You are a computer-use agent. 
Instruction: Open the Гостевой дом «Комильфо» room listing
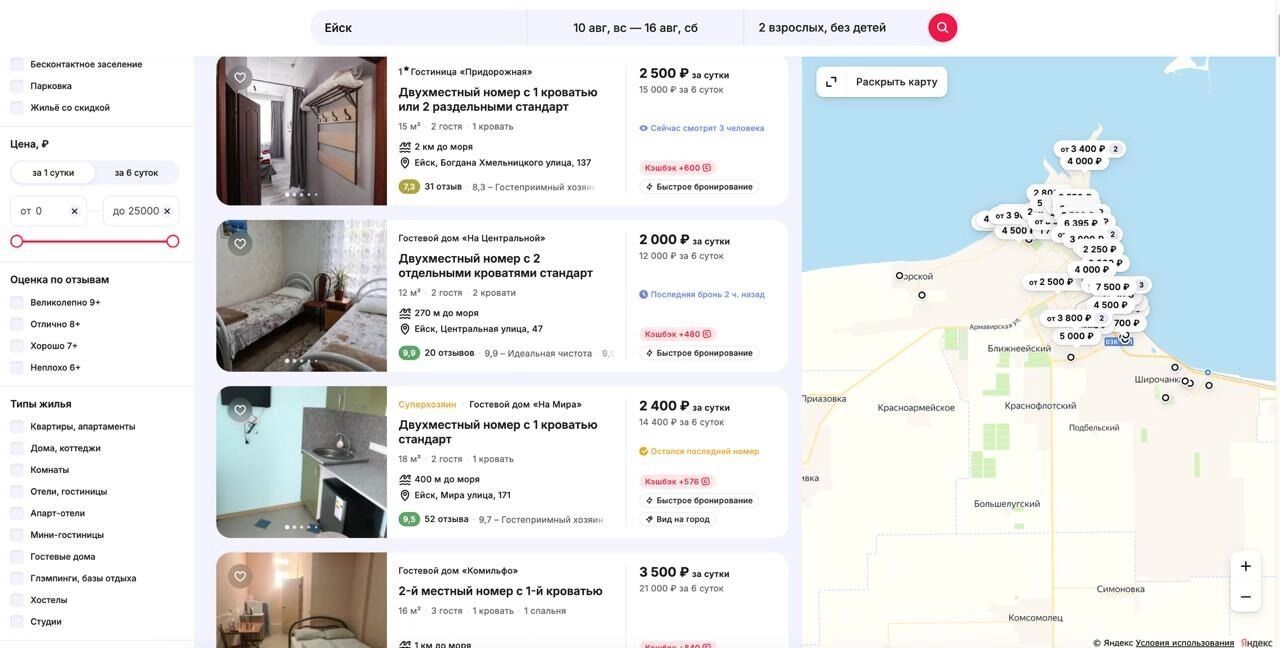(500, 591)
